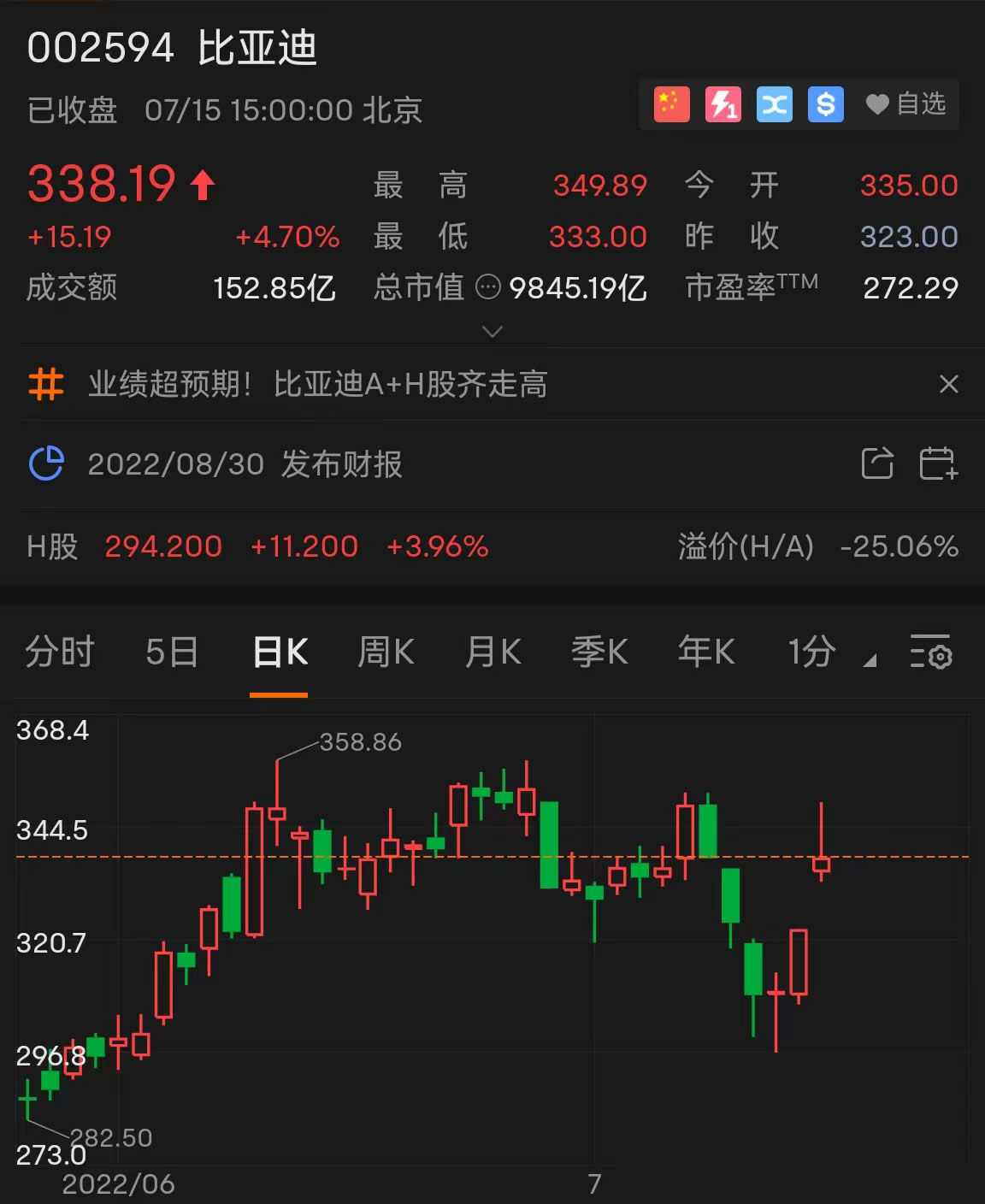
Task: Share the 发布财报 earnings event
Action: click(877, 463)
